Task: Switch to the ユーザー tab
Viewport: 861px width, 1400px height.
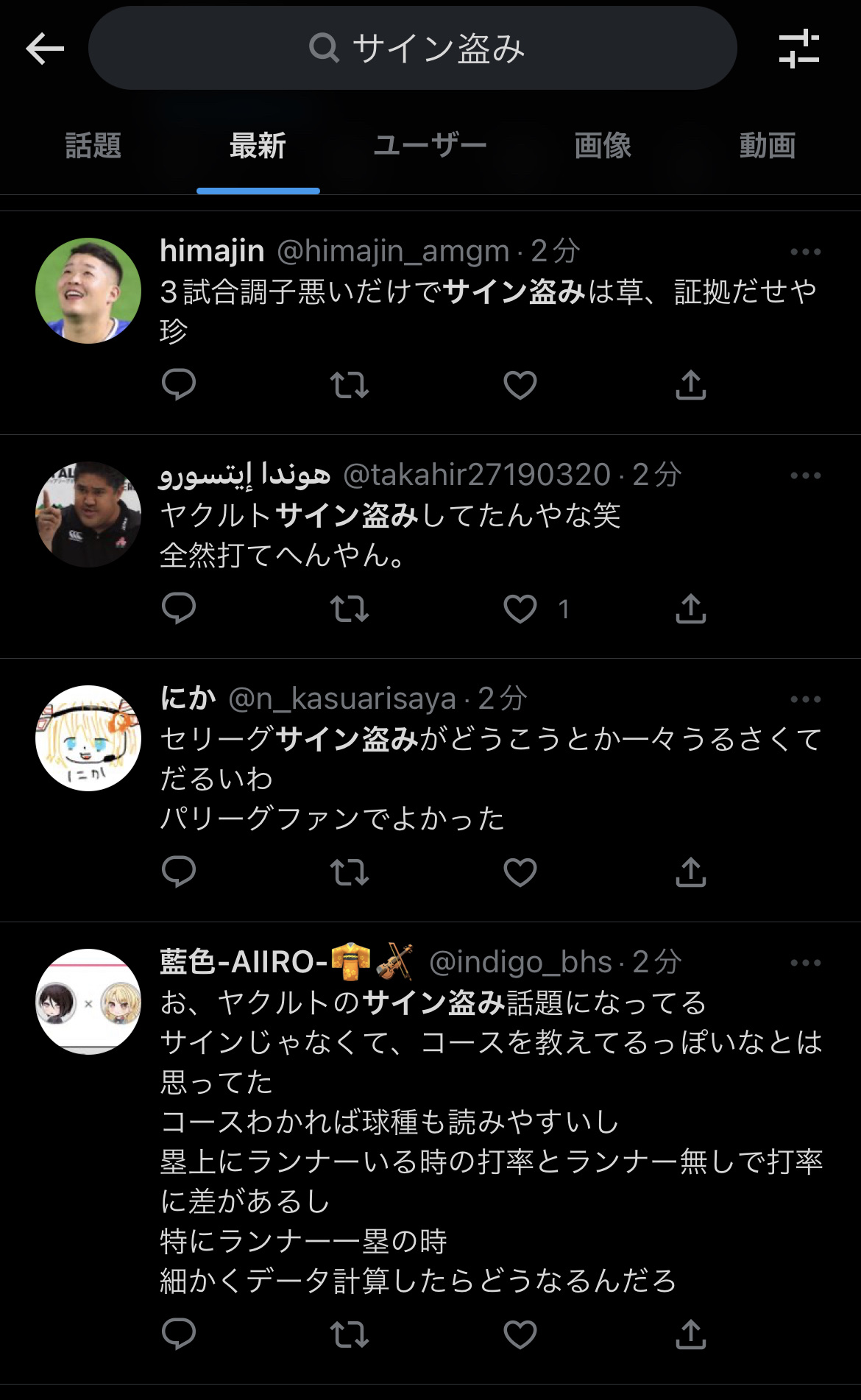Action: 431,146
